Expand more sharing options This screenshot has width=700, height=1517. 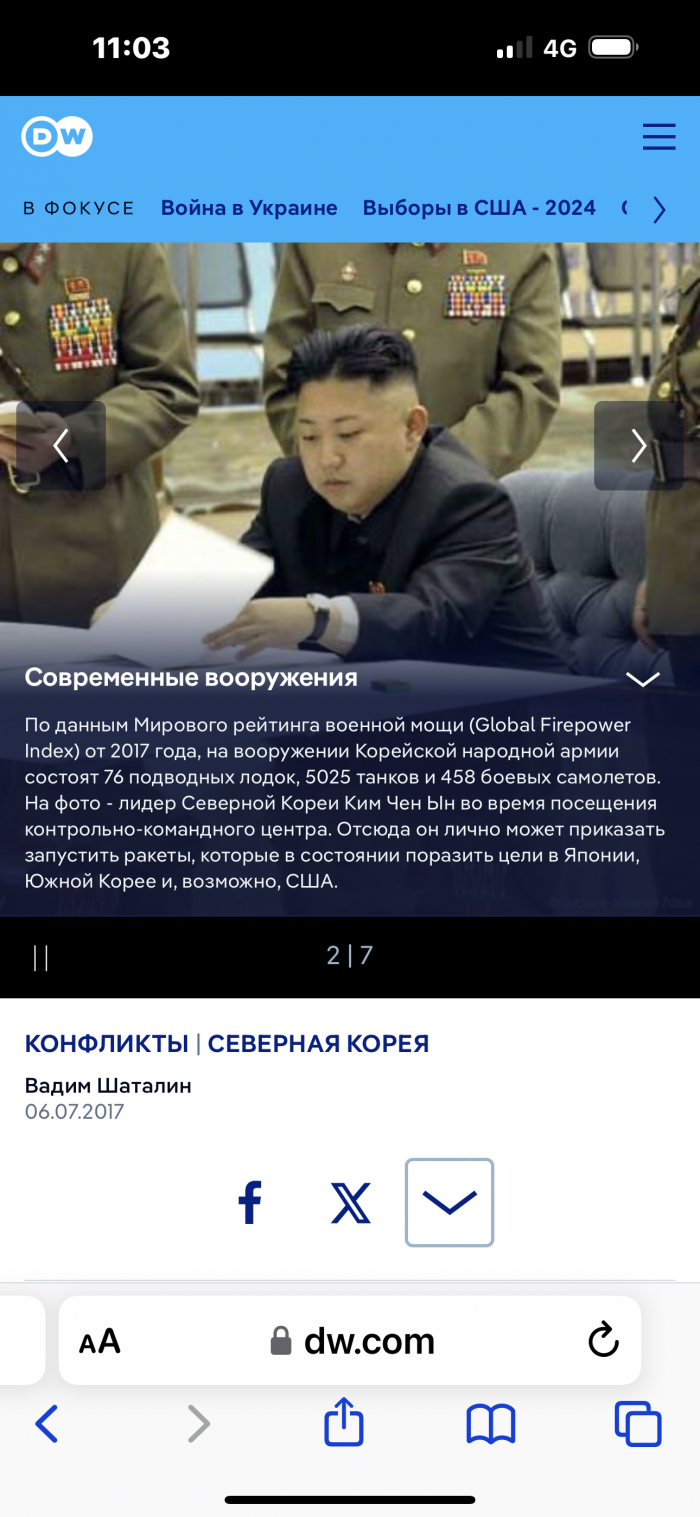[449, 1202]
